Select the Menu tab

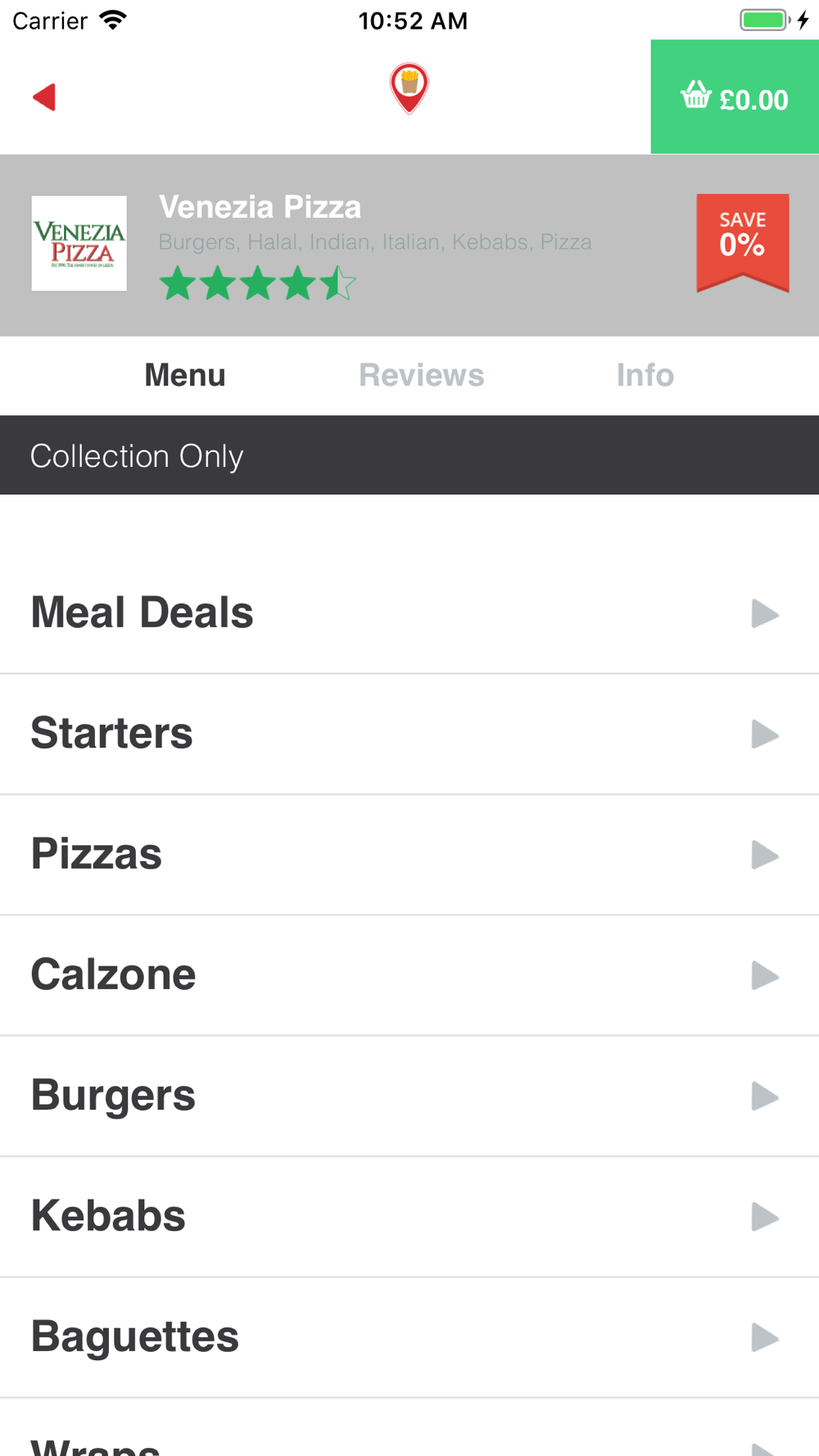[185, 375]
